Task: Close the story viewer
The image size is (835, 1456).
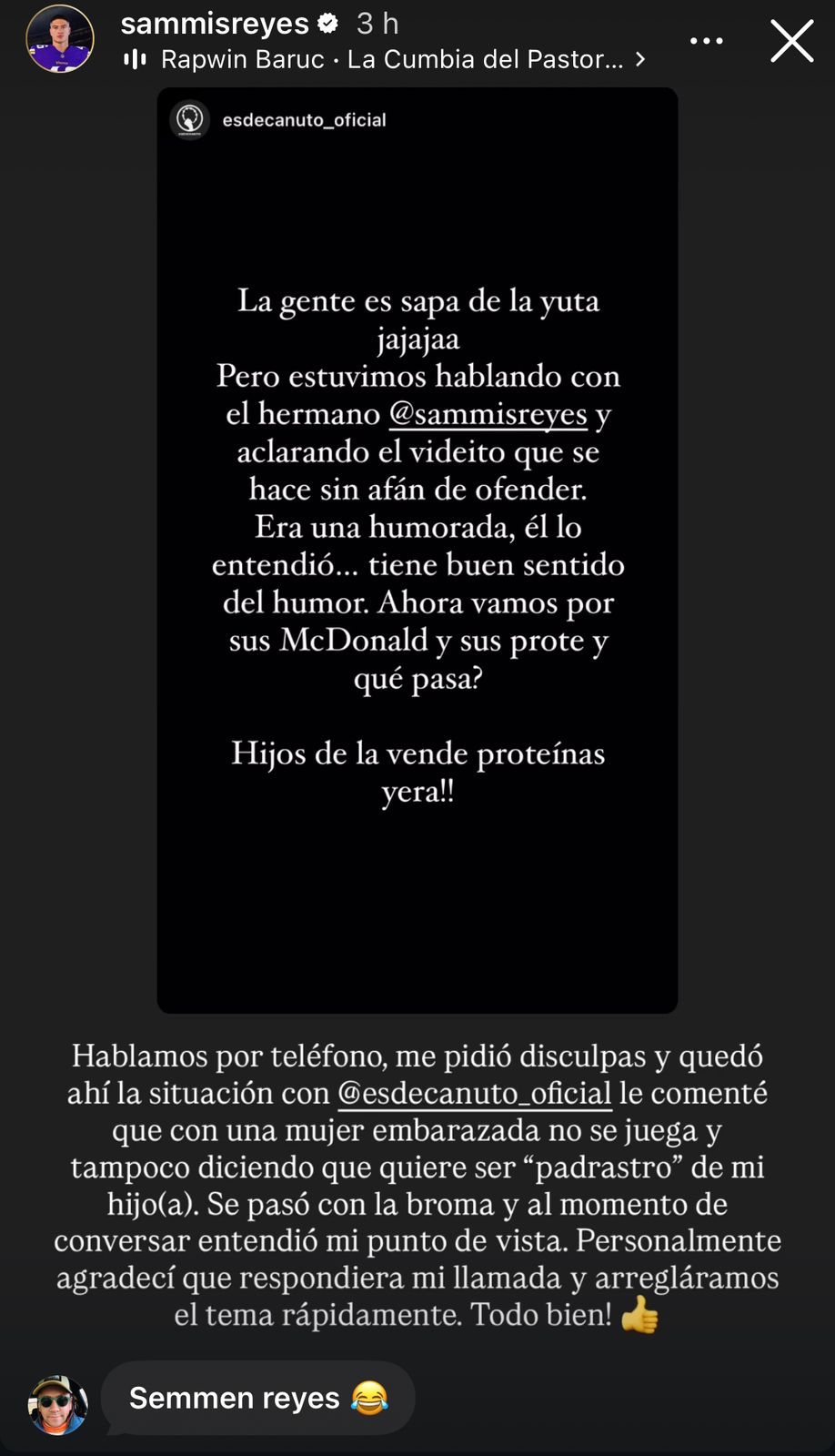Action: click(x=791, y=42)
